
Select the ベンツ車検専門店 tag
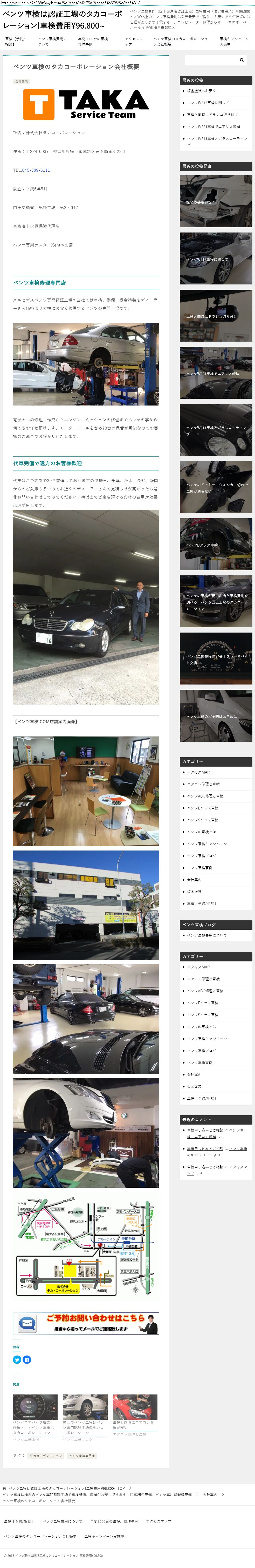(x=82, y=1456)
